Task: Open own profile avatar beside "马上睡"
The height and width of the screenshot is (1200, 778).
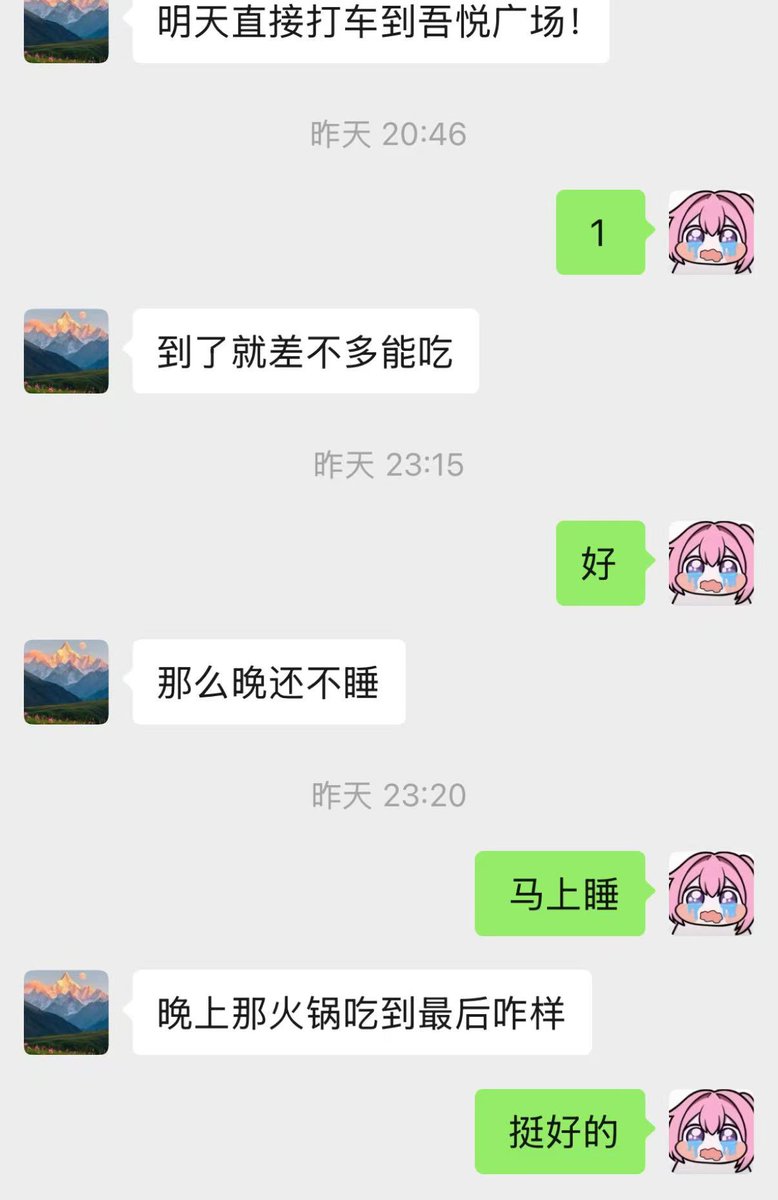Action: pyautogui.click(x=711, y=894)
